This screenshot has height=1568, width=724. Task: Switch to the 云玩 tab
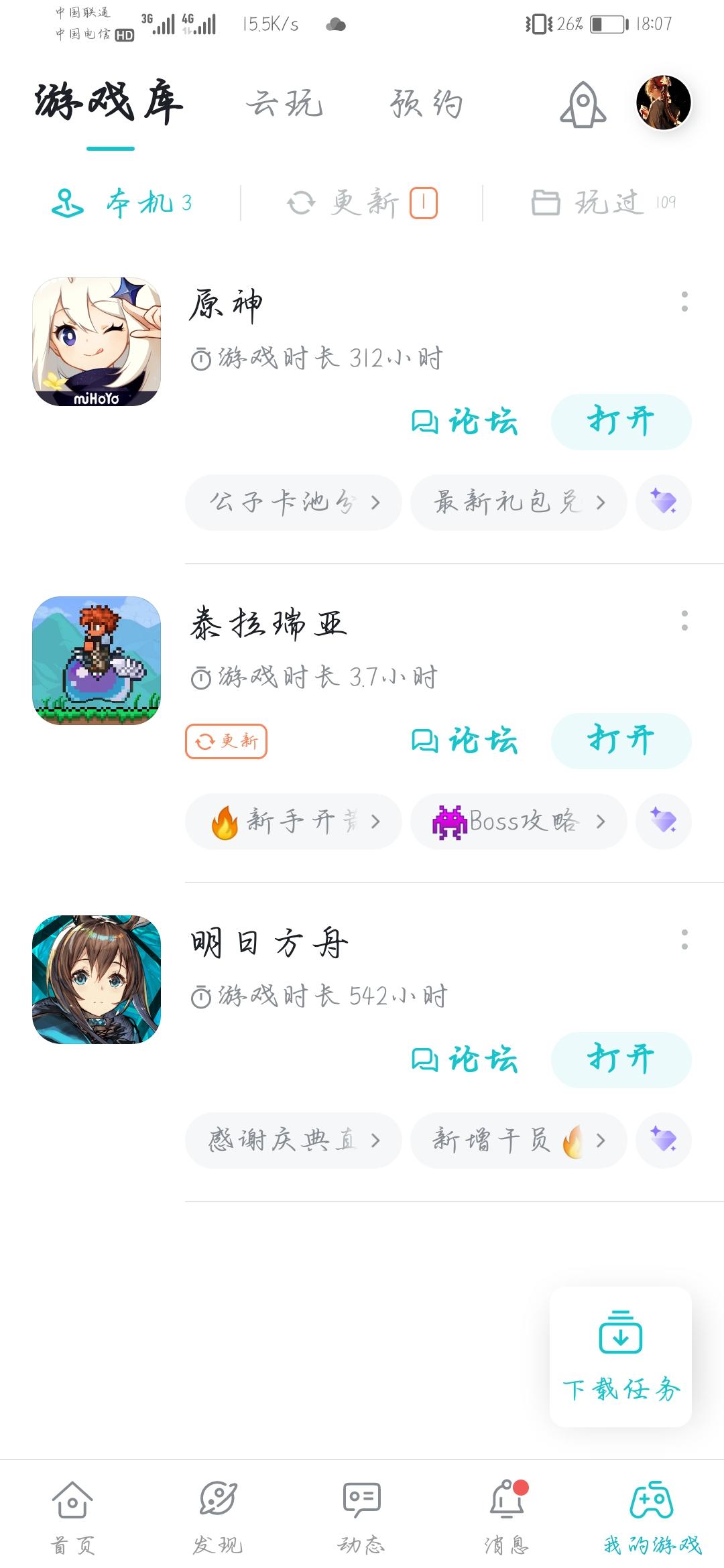[285, 104]
